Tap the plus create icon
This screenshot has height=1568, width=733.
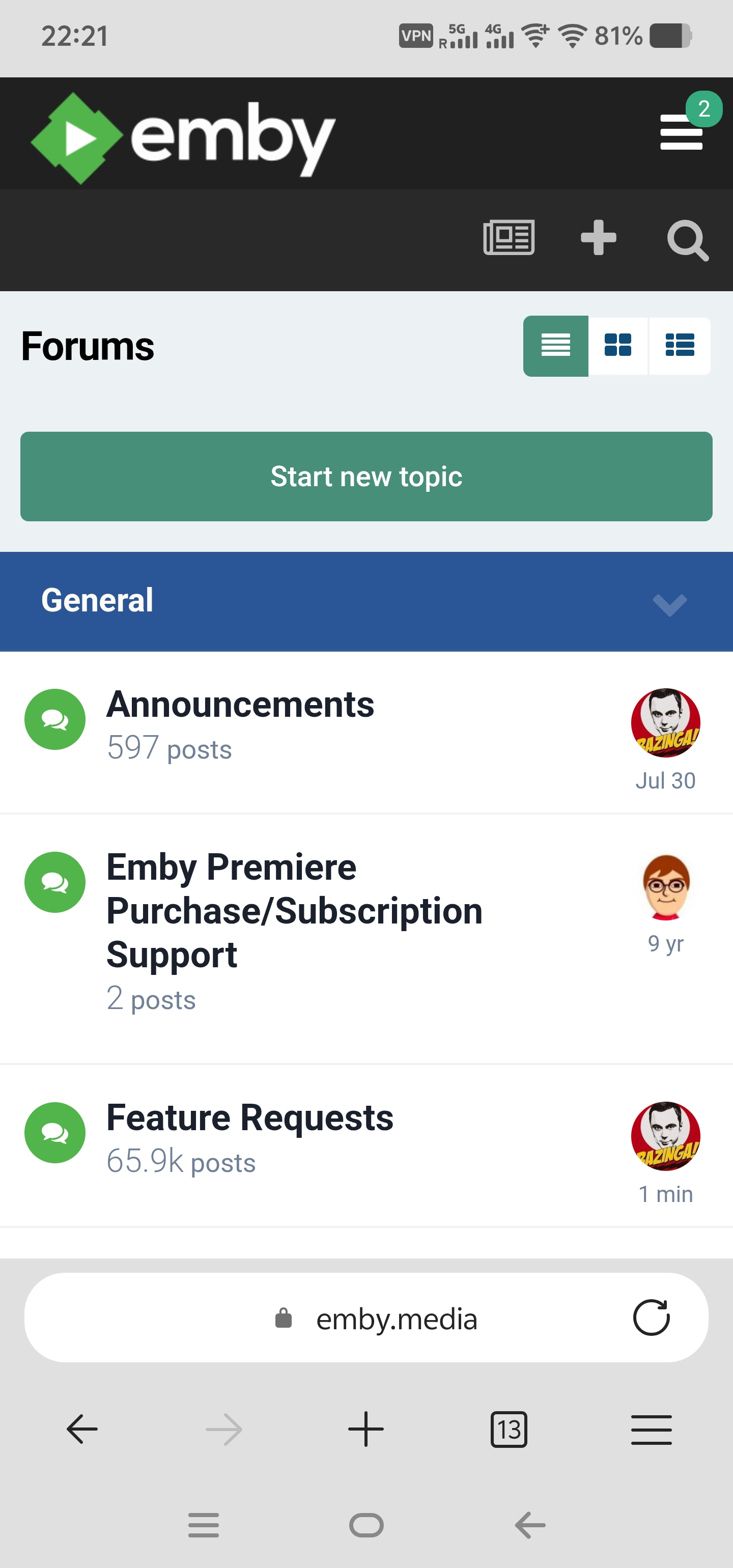[598, 237]
